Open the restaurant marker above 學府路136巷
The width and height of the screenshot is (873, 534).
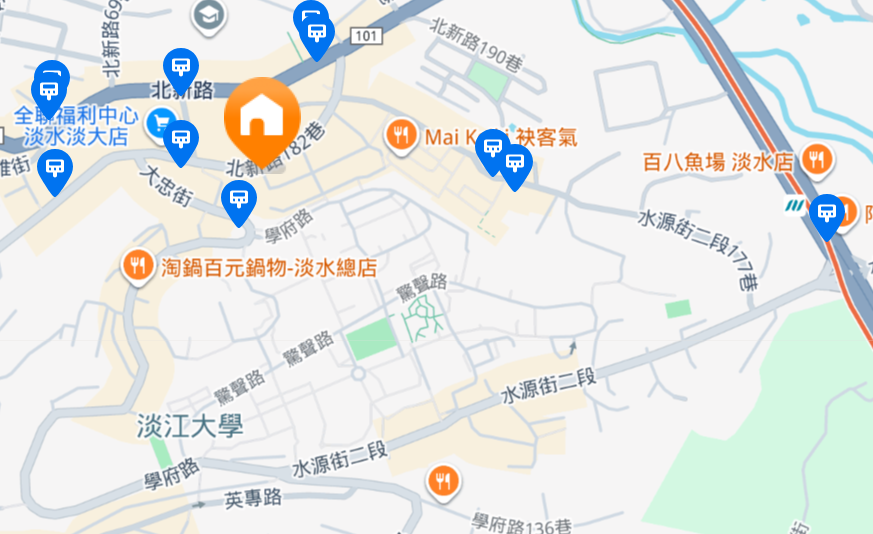pyautogui.click(x=443, y=481)
